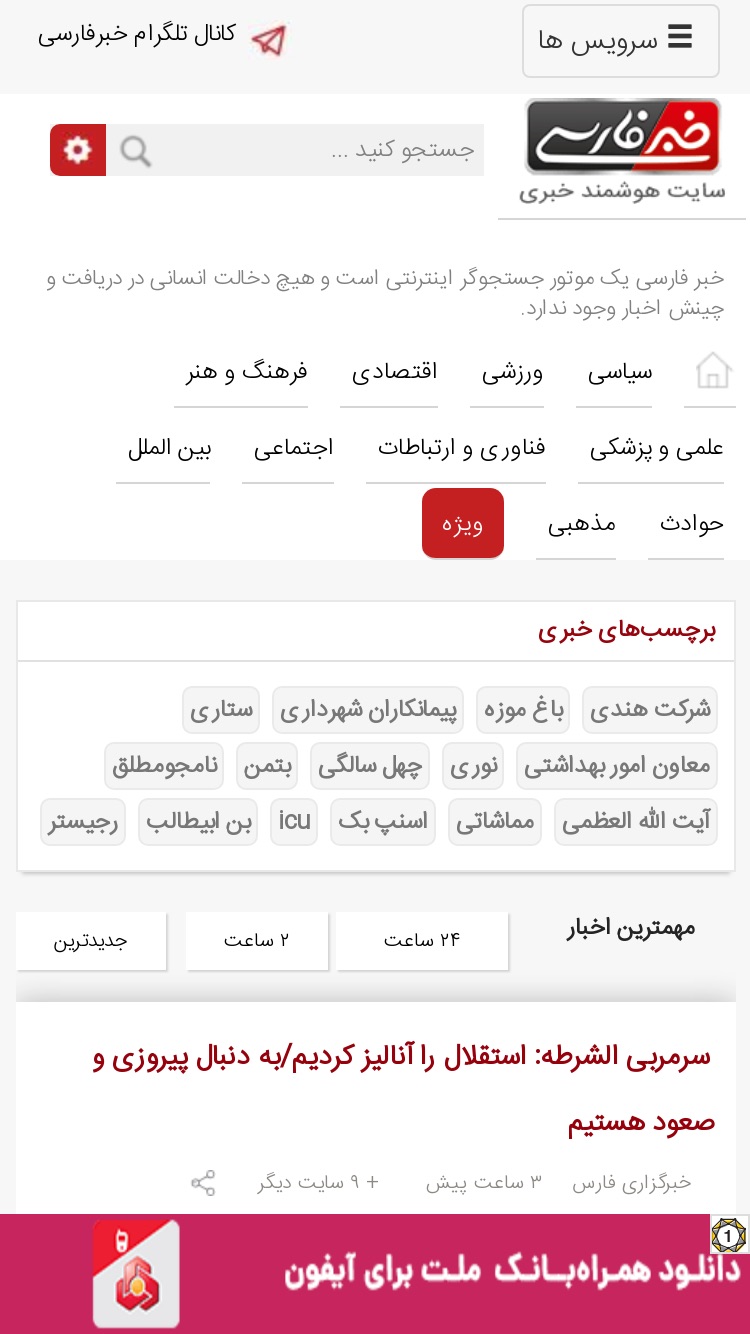
Task: Share the سرمربی الشرطه article
Action: click(203, 1183)
